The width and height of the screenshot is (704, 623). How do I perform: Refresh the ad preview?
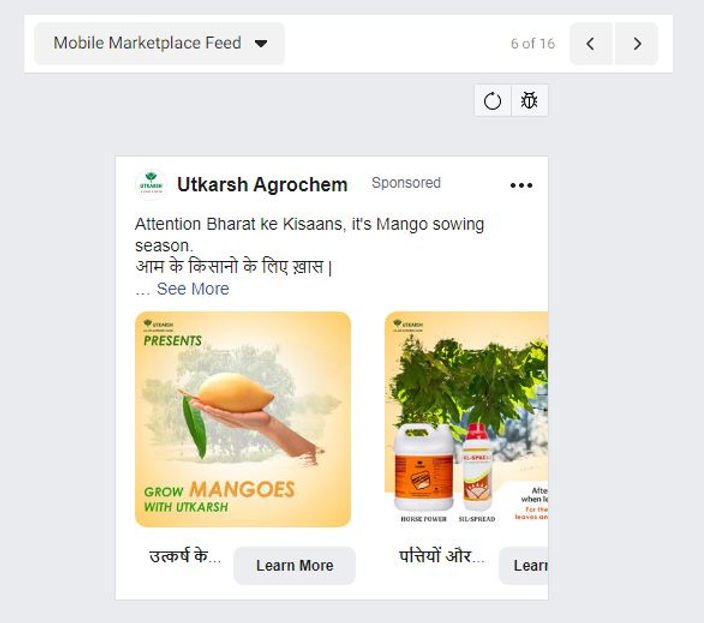pyautogui.click(x=492, y=101)
